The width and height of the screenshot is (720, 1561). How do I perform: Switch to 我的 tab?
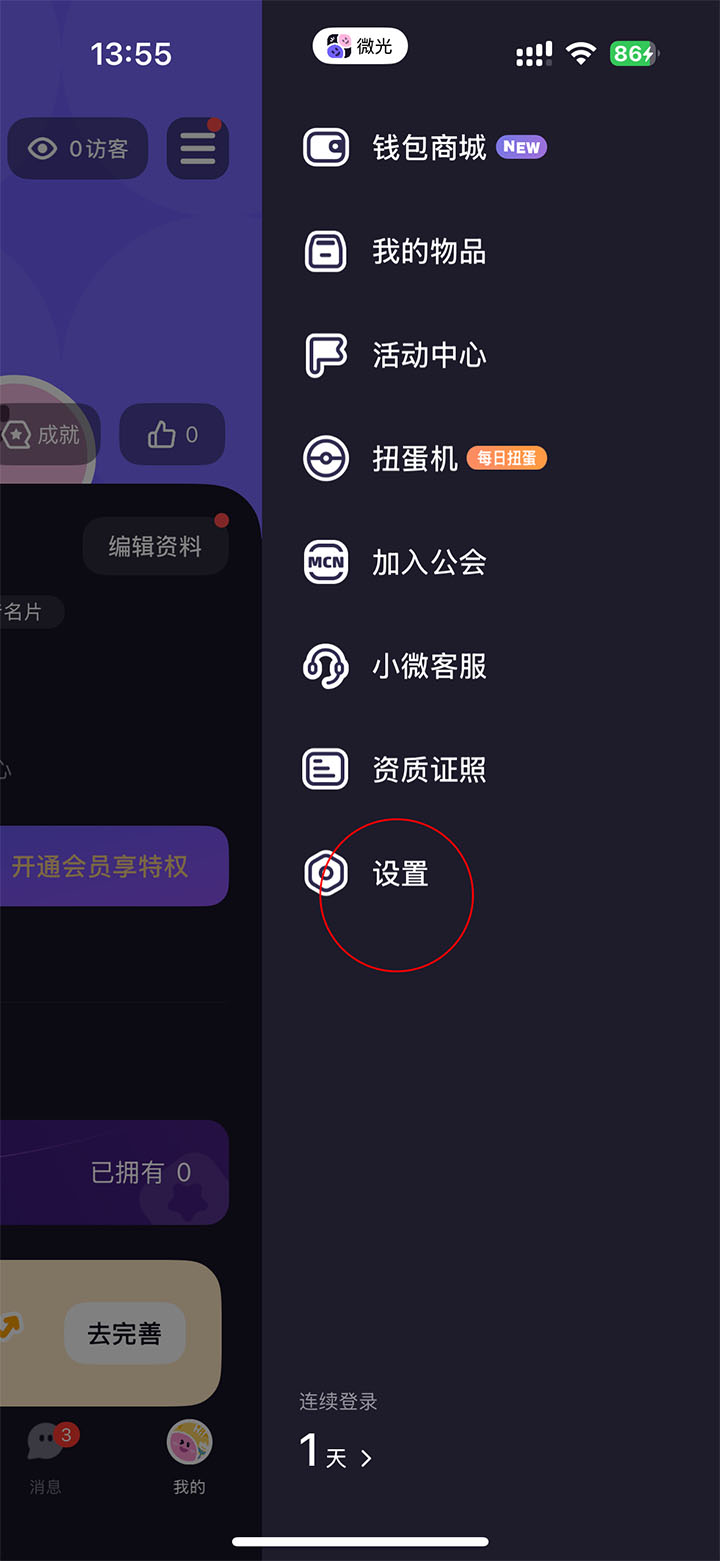(189, 1458)
